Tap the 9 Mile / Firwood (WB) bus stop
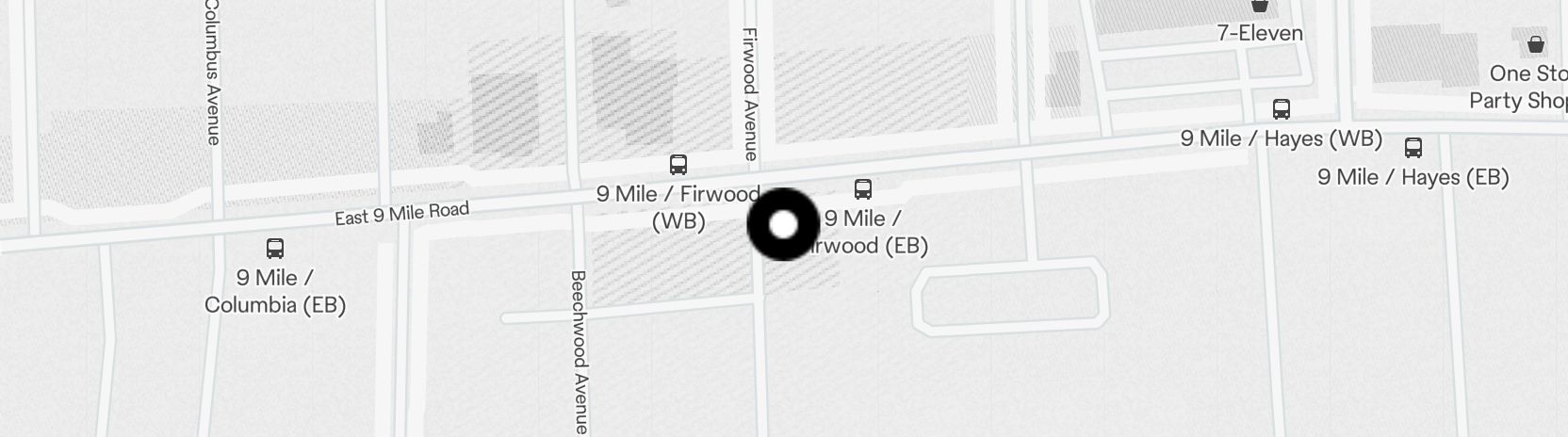 point(678,165)
